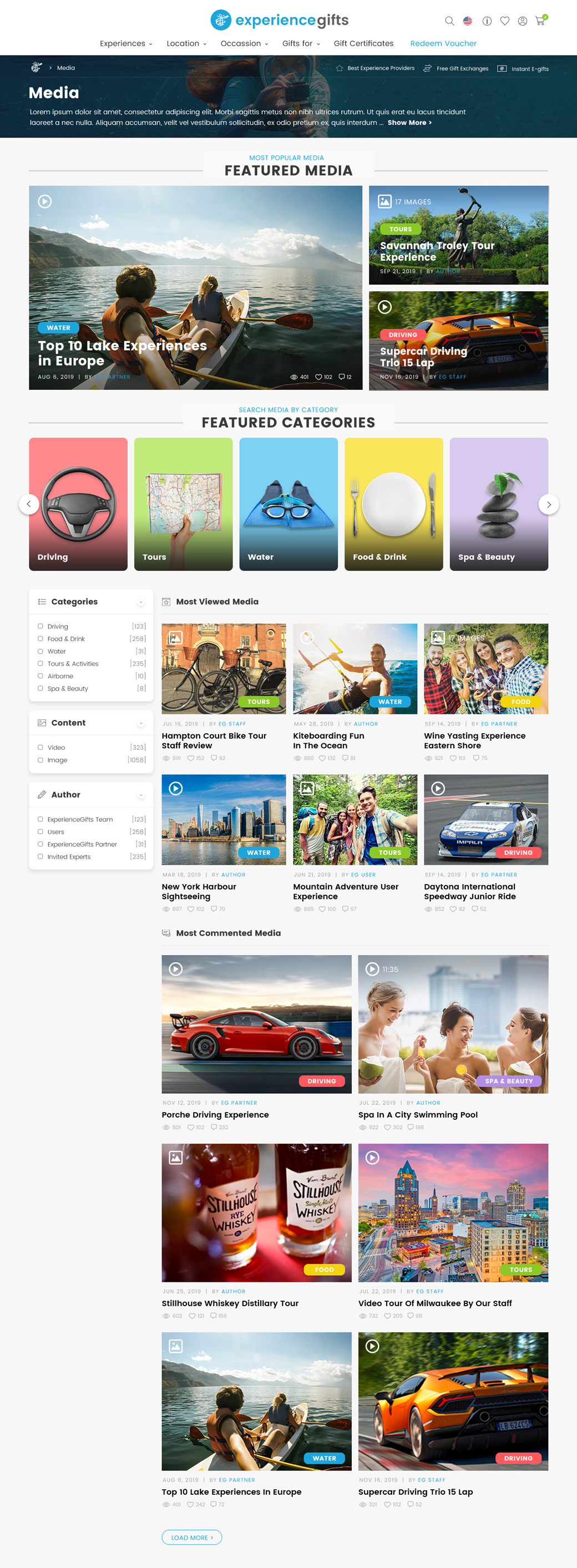
Task: Open Top 10 Lake Experiences featured video
Action: click(195, 288)
